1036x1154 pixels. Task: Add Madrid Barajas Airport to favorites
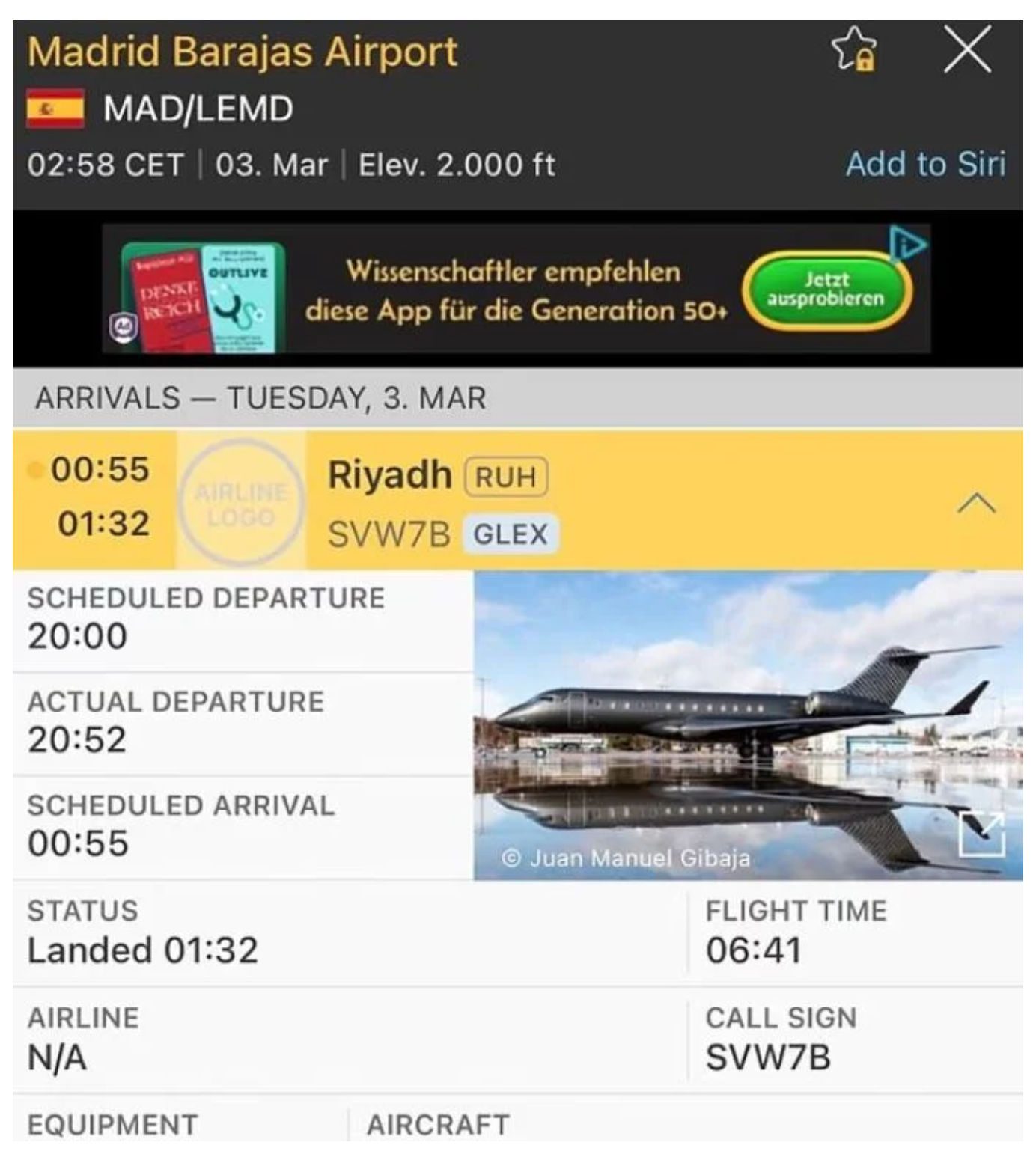pyautogui.click(x=854, y=49)
